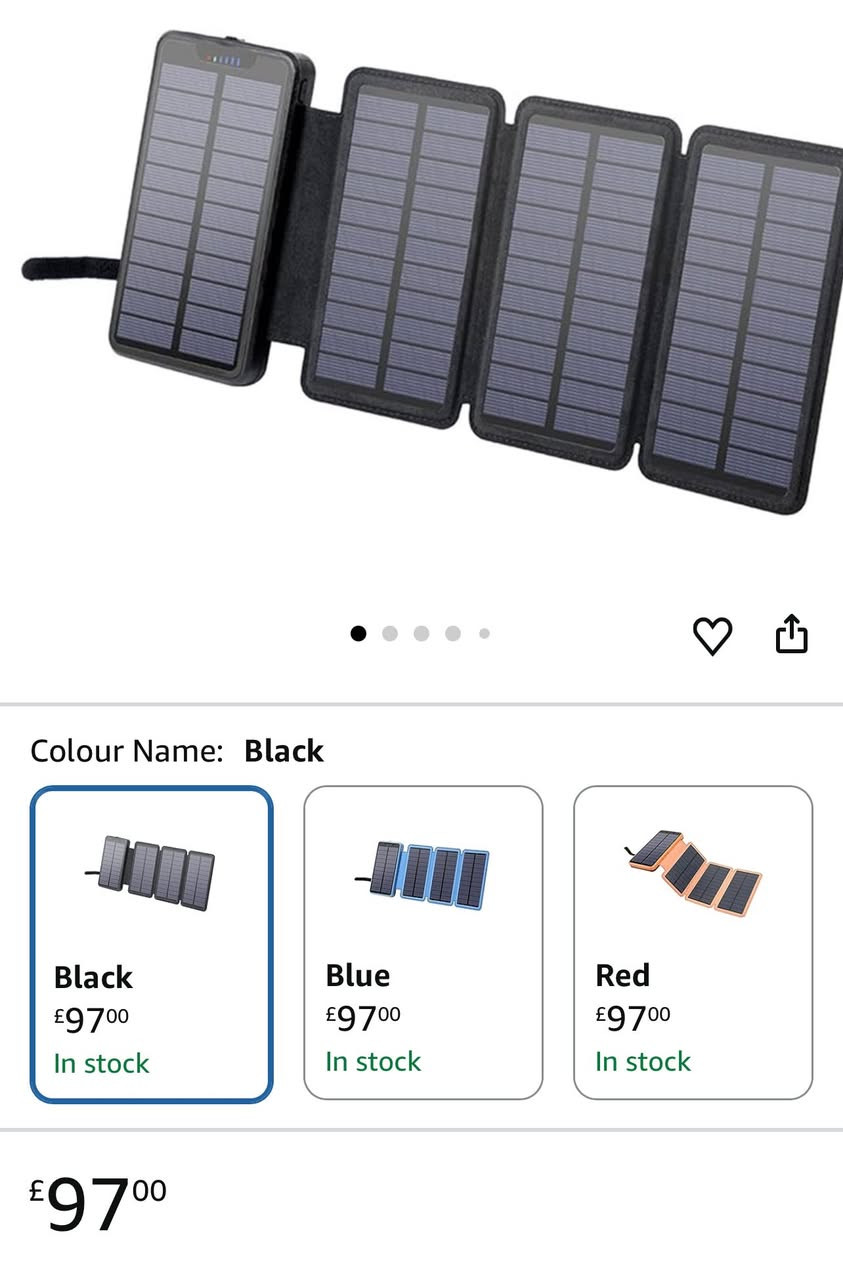Add product to wish list heart
The height and width of the screenshot is (1271, 843).
[x=712, y=636]
